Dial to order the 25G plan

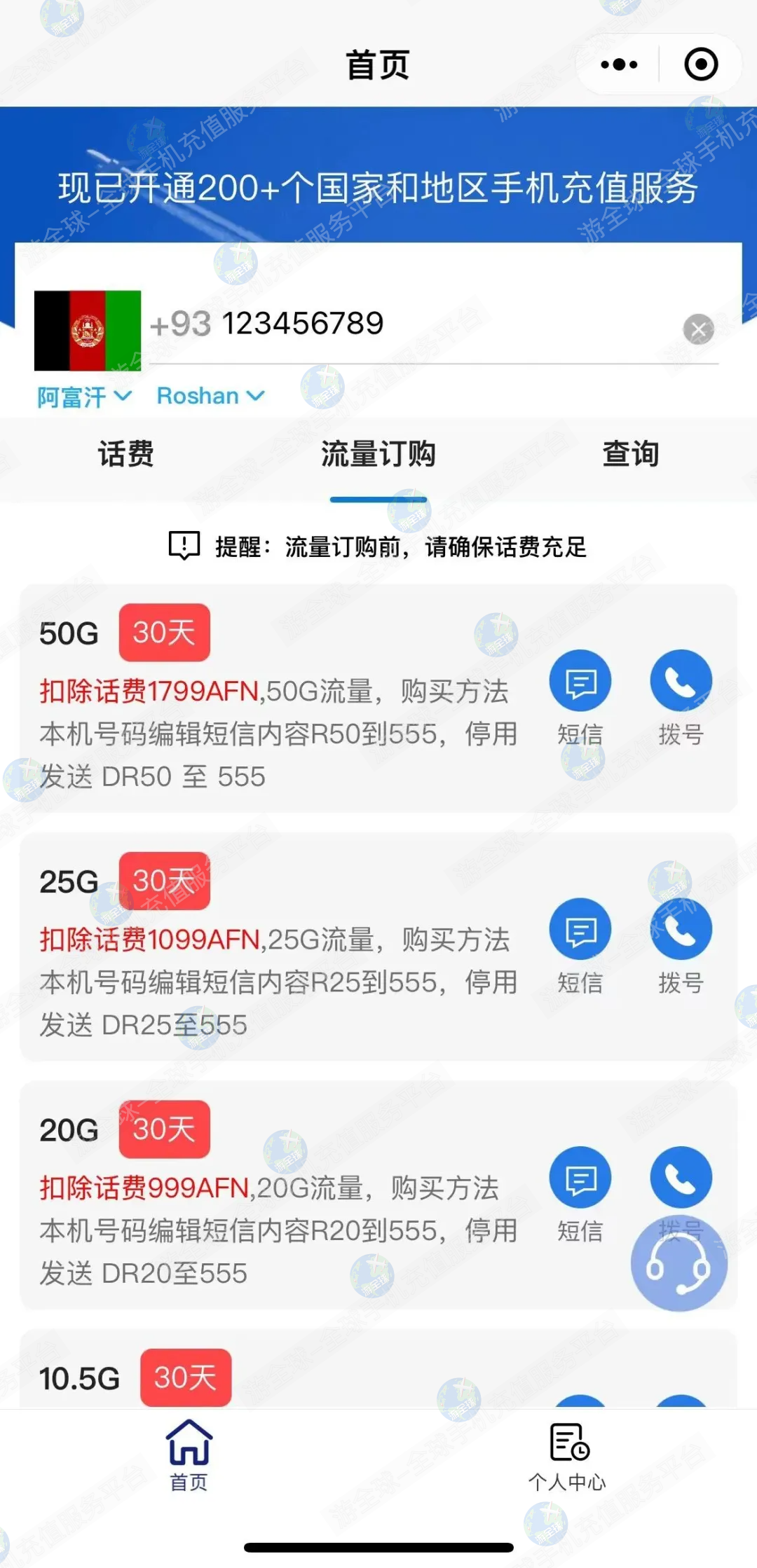click(x=681, y=944)
